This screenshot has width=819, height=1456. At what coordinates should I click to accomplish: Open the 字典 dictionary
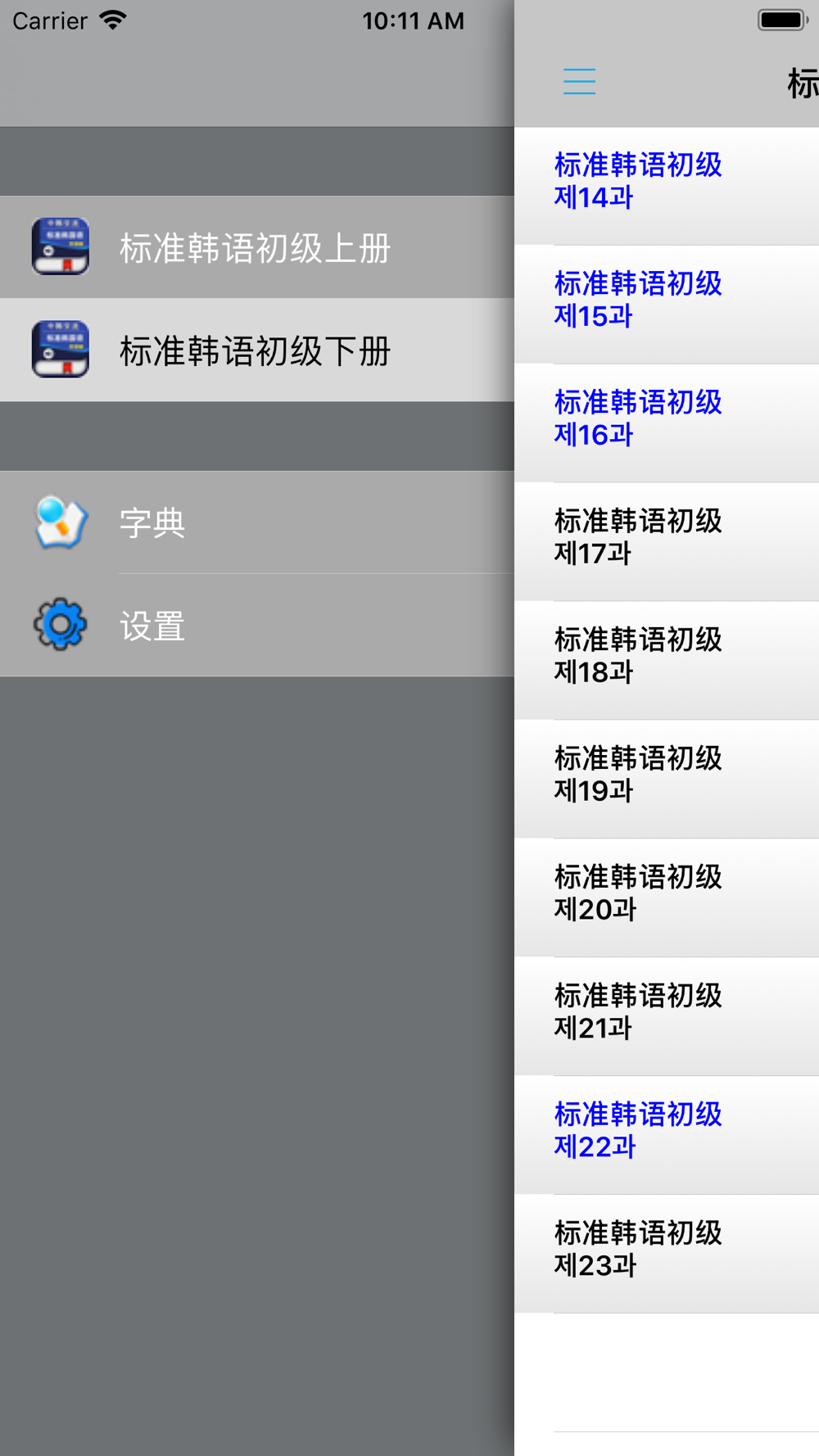pos(257,522)
